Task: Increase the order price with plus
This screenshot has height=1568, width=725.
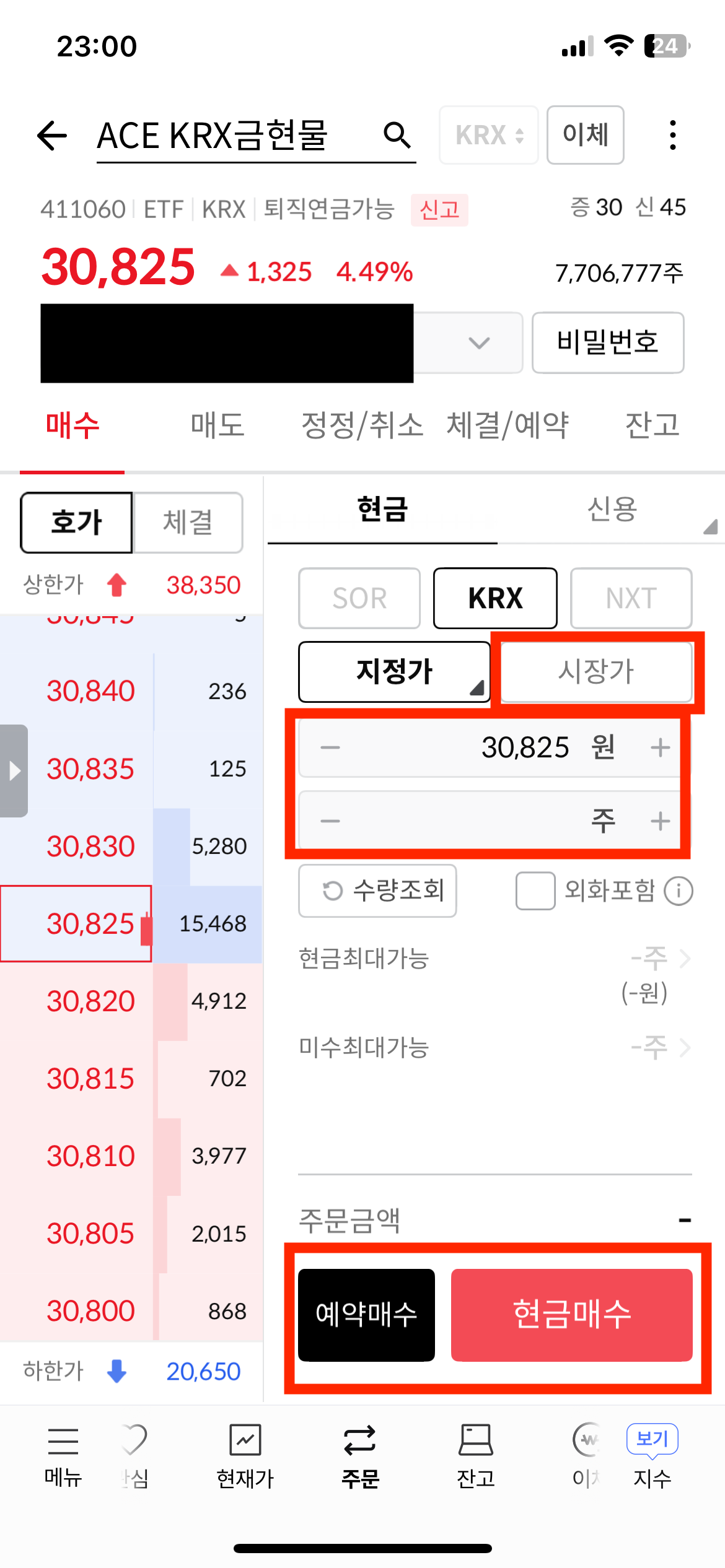Action: [x=660, y=747]
